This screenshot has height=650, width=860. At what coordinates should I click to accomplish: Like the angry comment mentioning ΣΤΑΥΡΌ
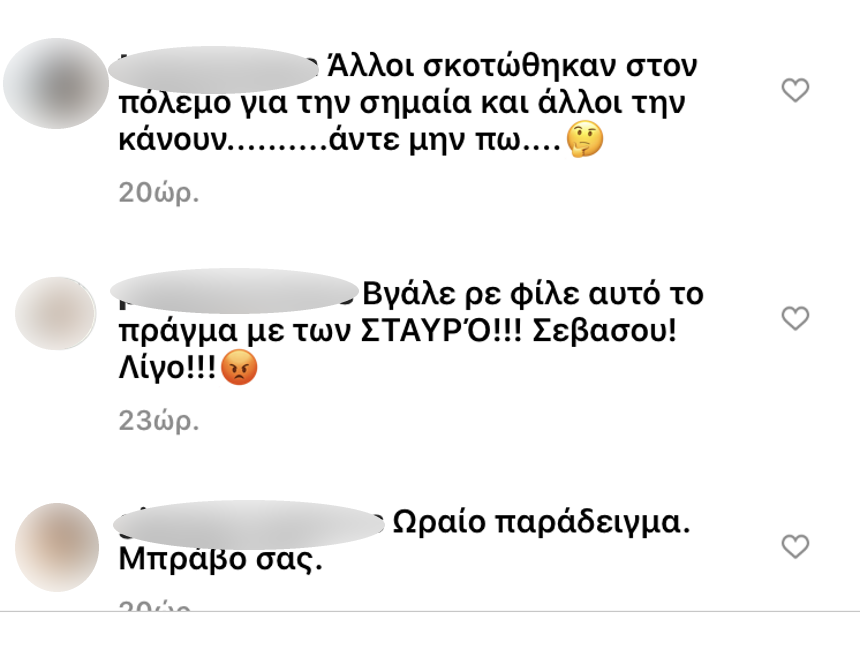point(794,319)
